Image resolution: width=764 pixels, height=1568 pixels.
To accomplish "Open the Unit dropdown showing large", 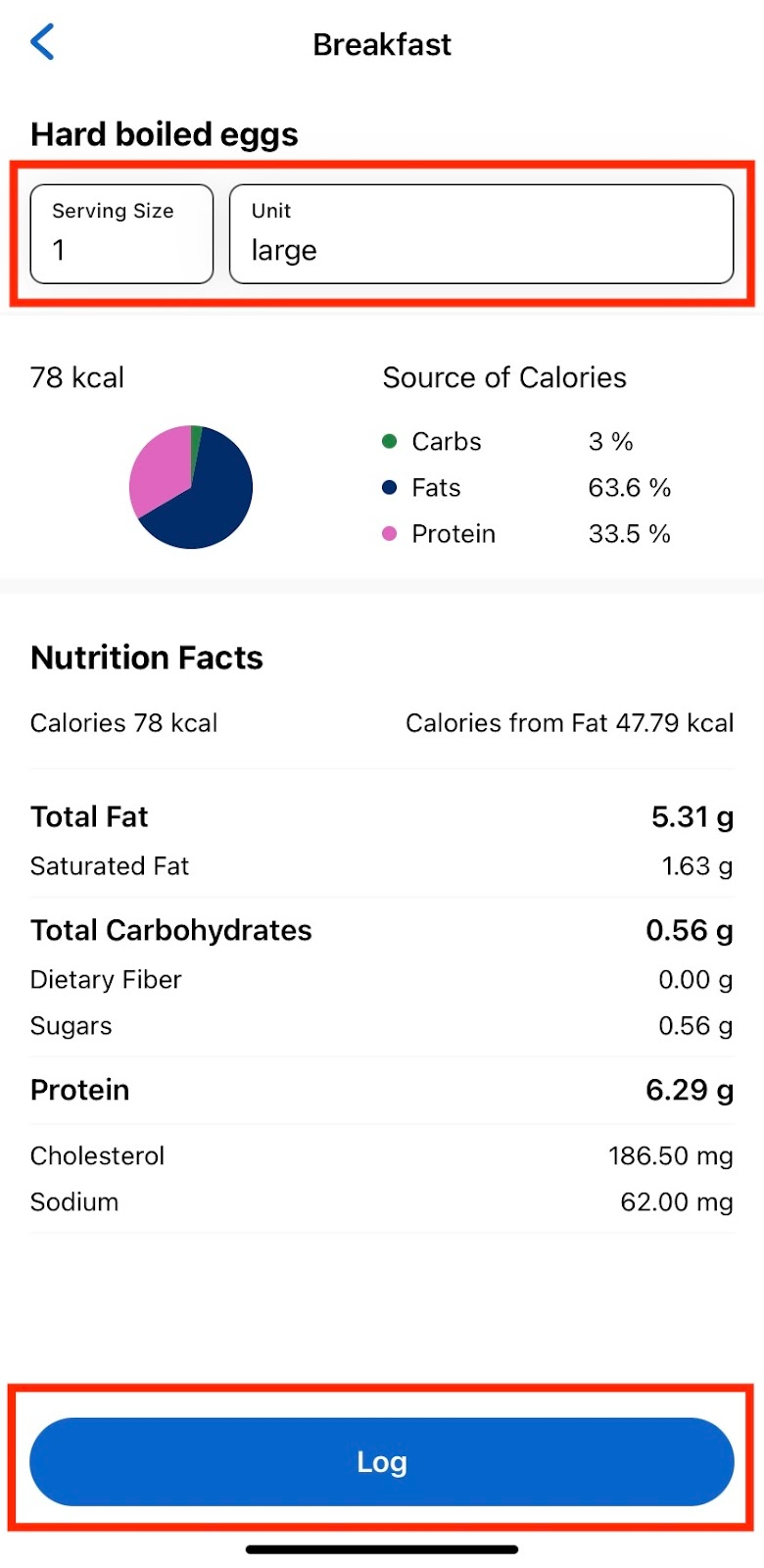I will [x=481, y=234].
